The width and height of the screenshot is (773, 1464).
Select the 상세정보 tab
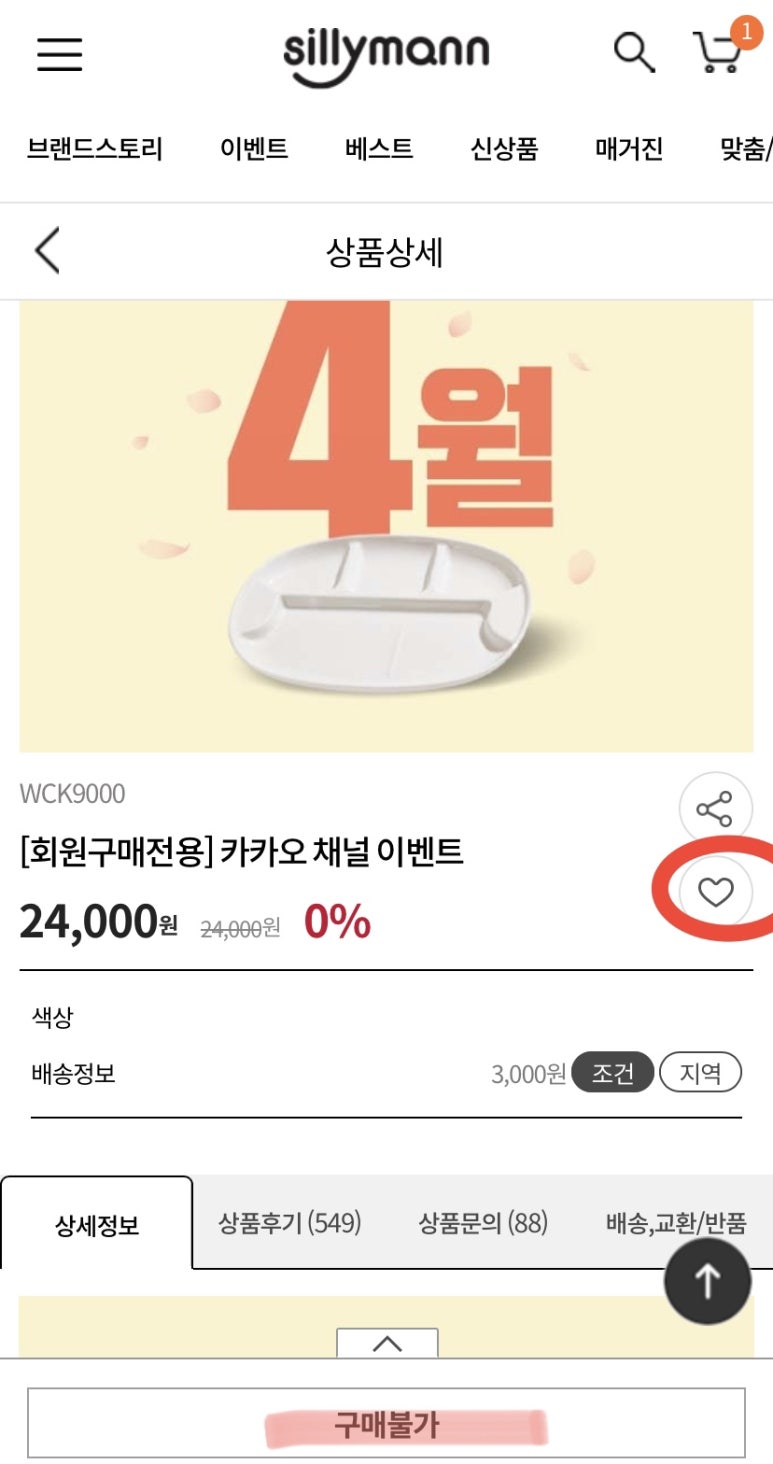pyautogui.click(x=97, y=1224)
